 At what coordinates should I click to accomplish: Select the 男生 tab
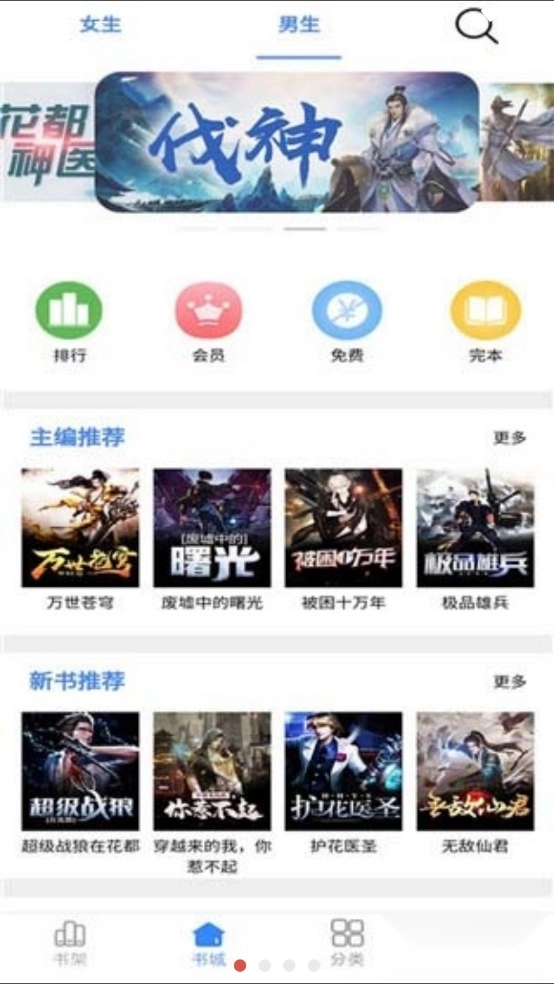click(x=299, y=25)
